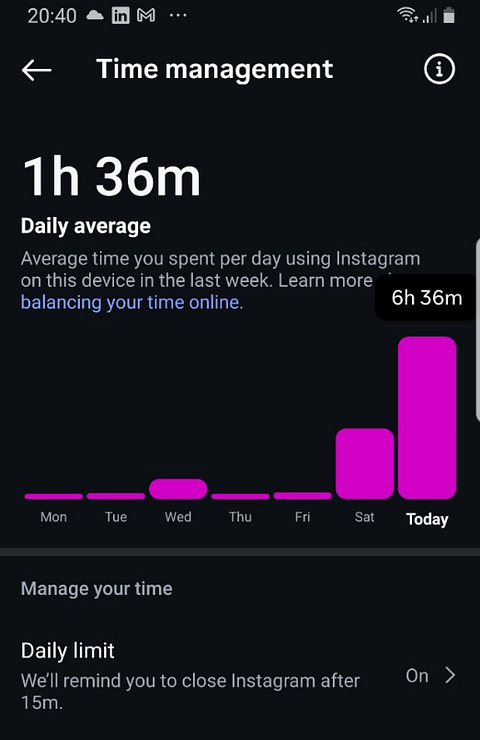Select the Today bar in the chart
Image resolution: width=480 pixels, height=740 pixels.
(427, 418)
